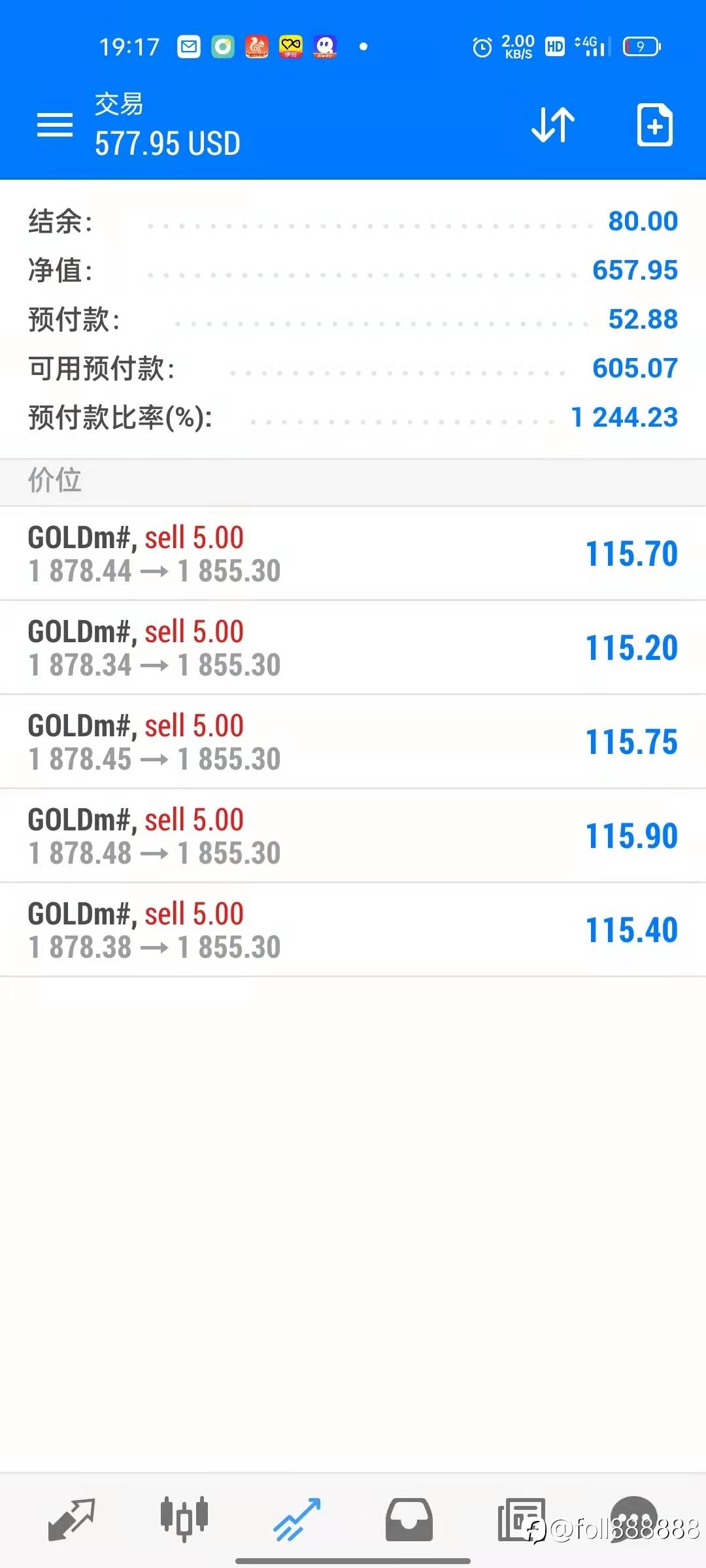Switch to the Chart tab

click(x=184, y=1518)
